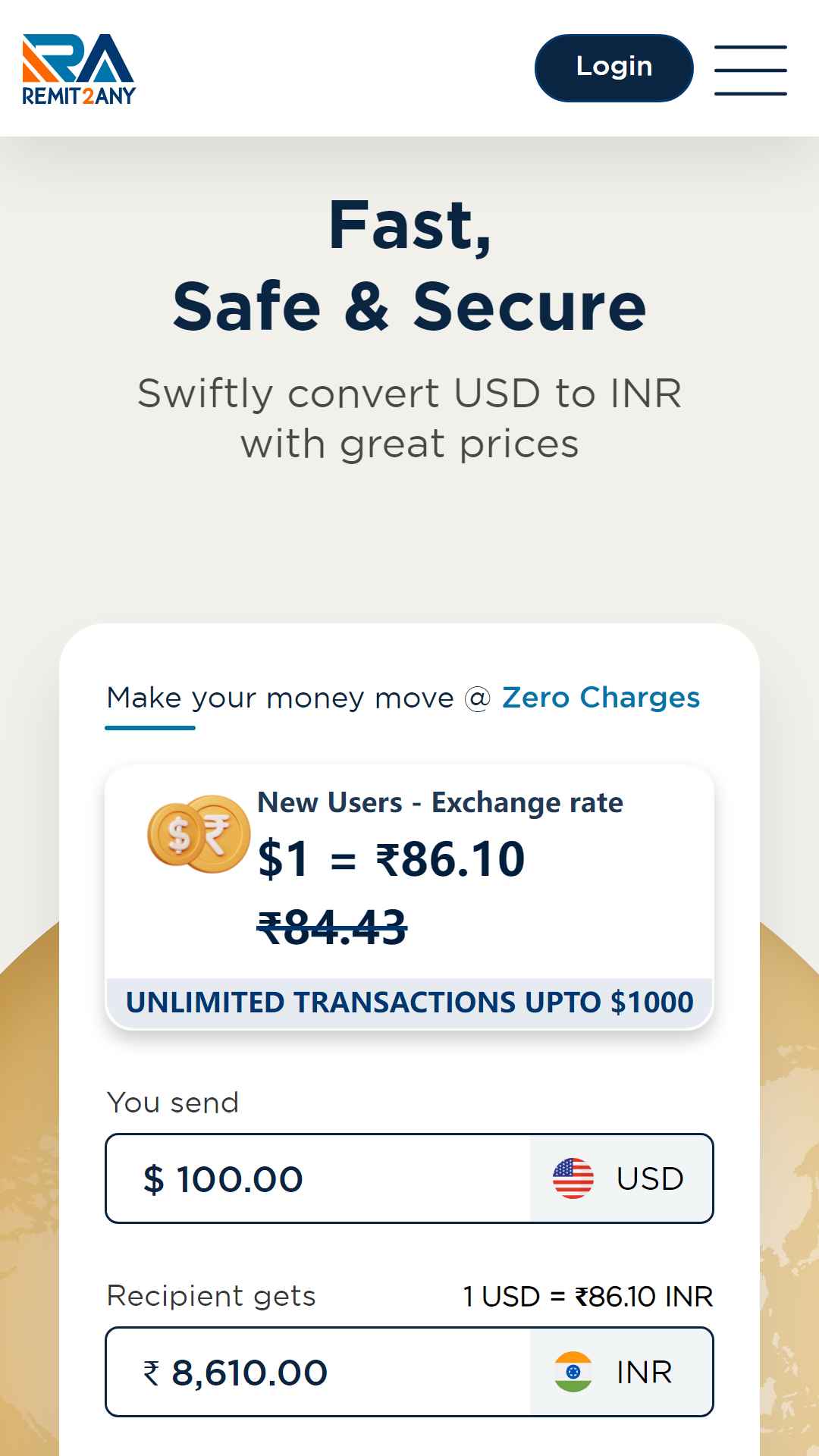Edit the Recipient gets amount field

[x=318, y=1372]
